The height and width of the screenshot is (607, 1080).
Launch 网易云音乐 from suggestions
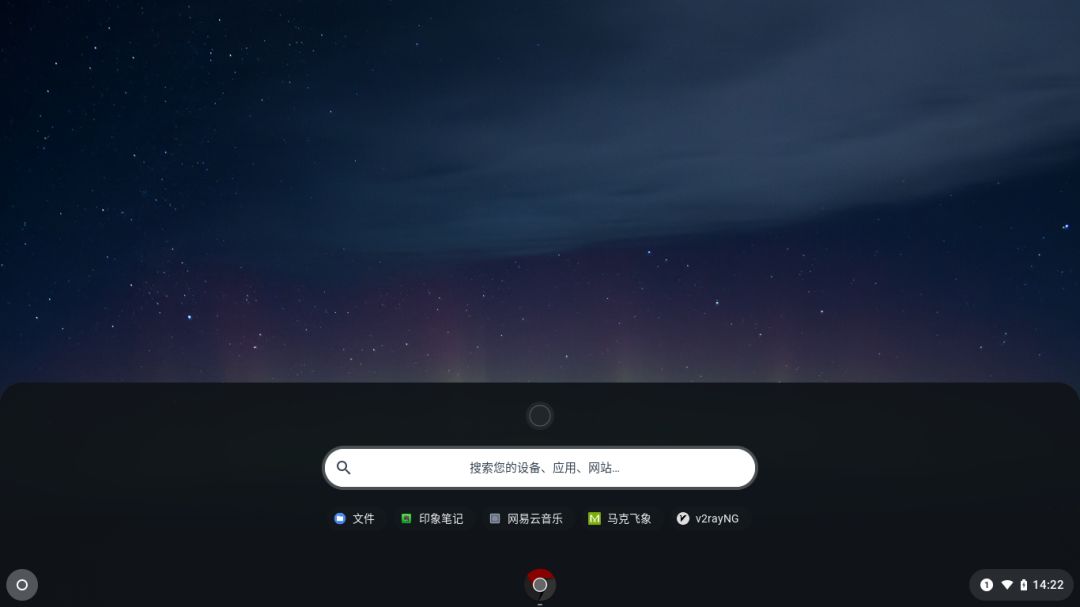[x=526, y=518]
